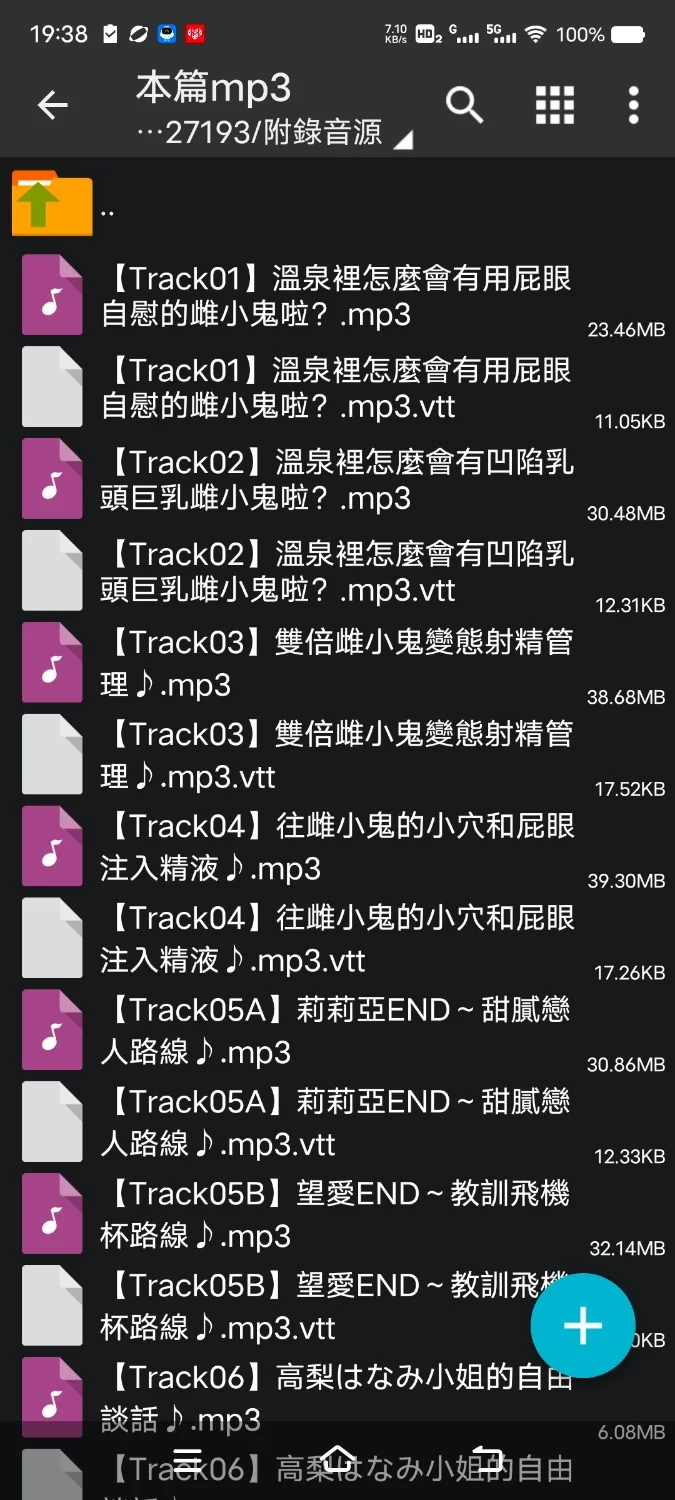This screenshot has width=675, height=1500.
Task: Open the Track04 .mp3.vtt file of 17.26KB
Action: click(337, 938)
